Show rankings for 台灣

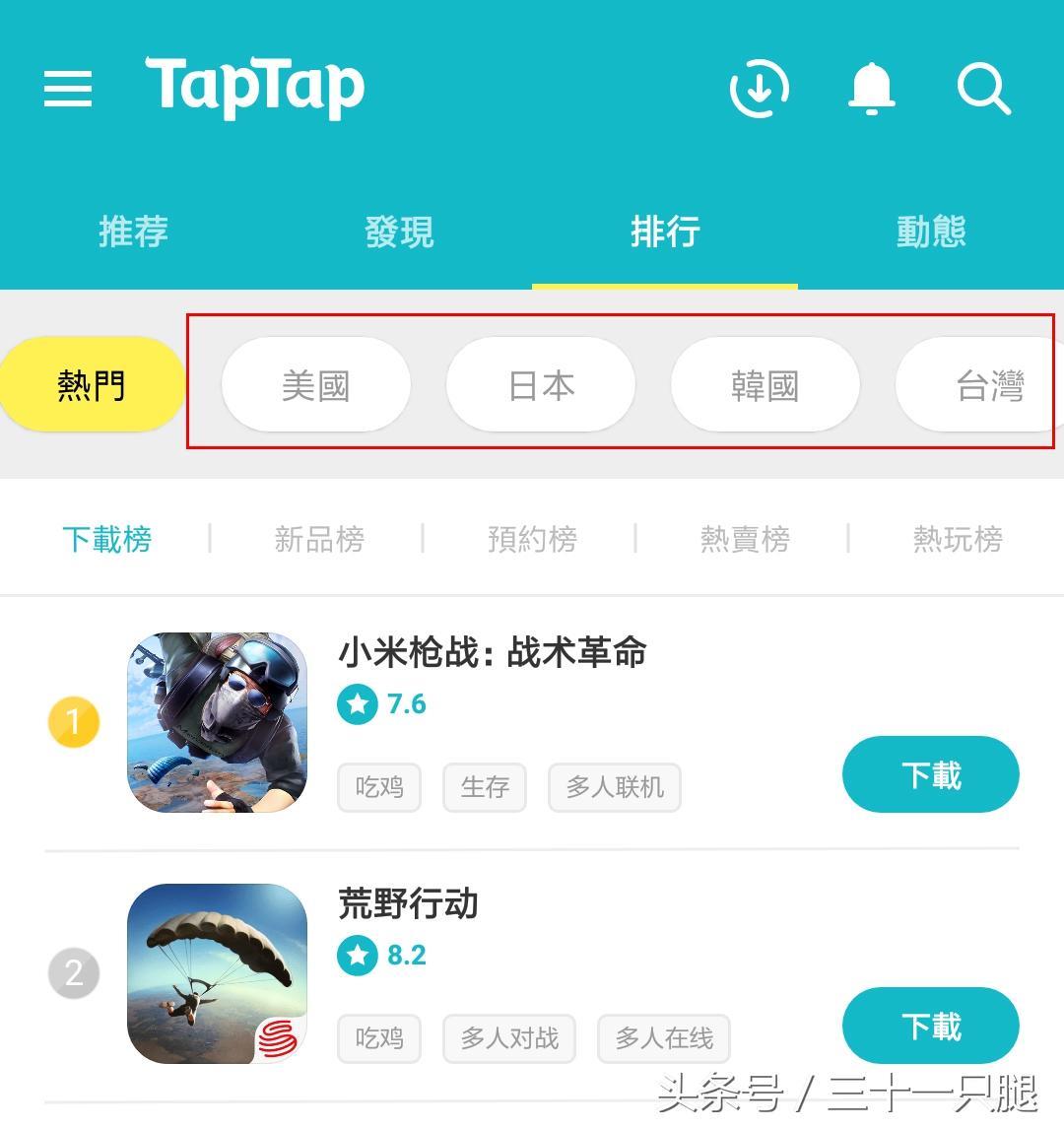(x=988, y=385)
